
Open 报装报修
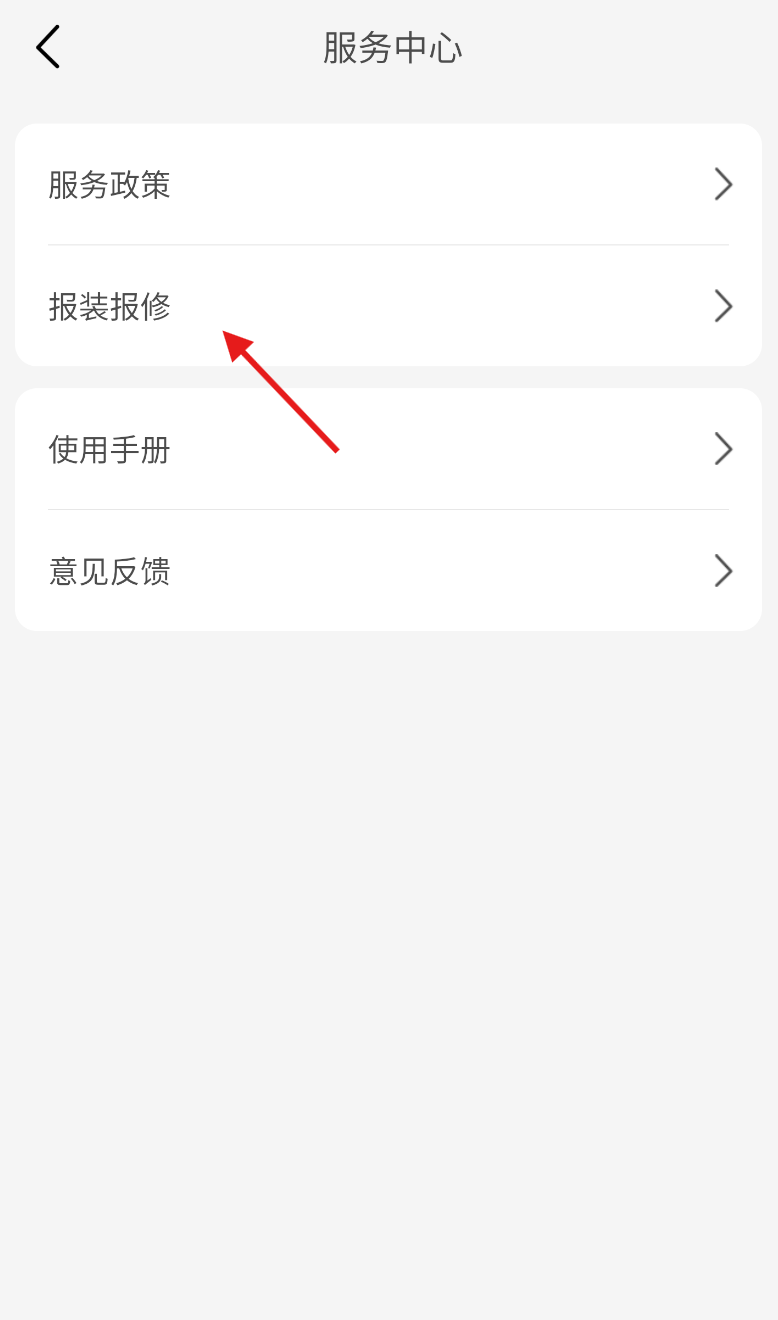tap(388, 306)
